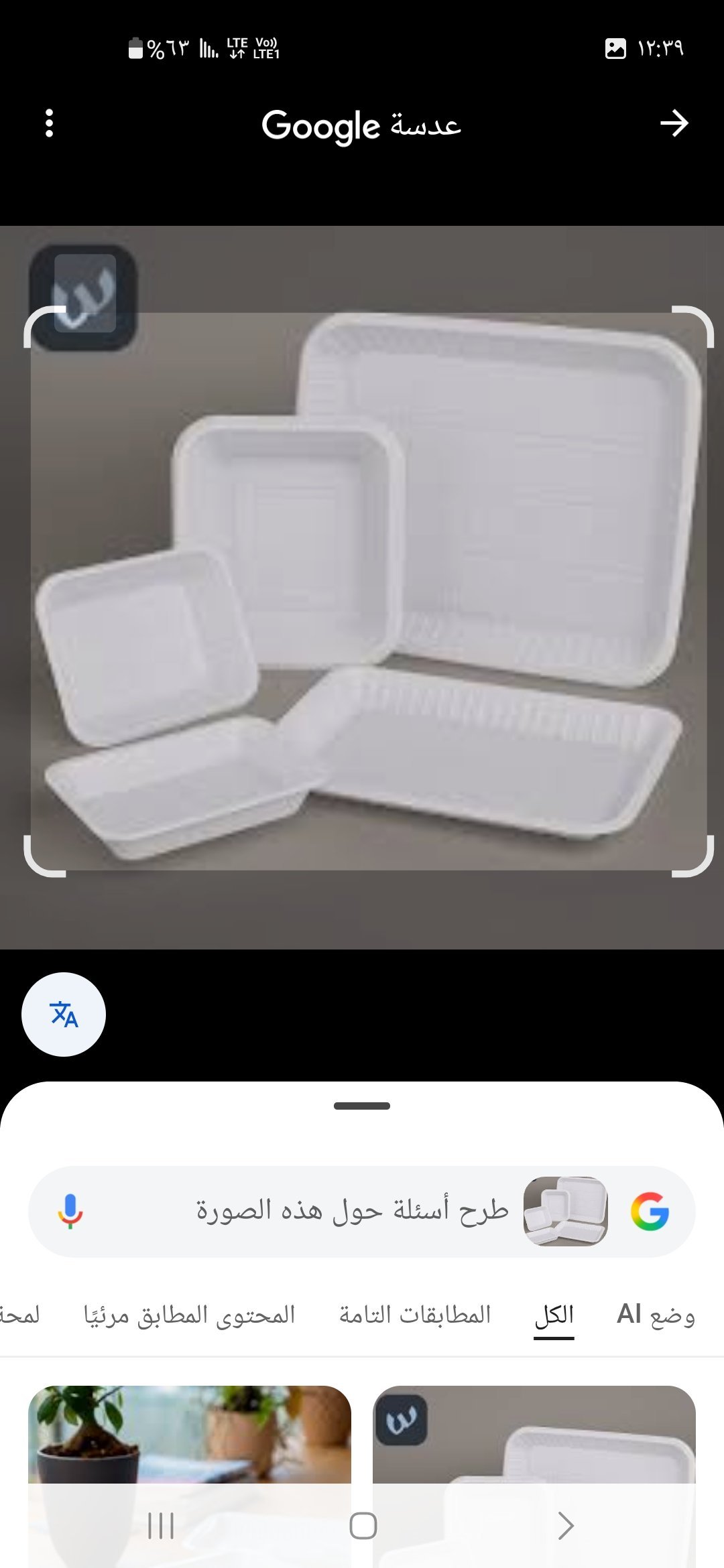Tap the arrow icon in the top bar
Screen dimensions: 724x1568
(674, 124)
